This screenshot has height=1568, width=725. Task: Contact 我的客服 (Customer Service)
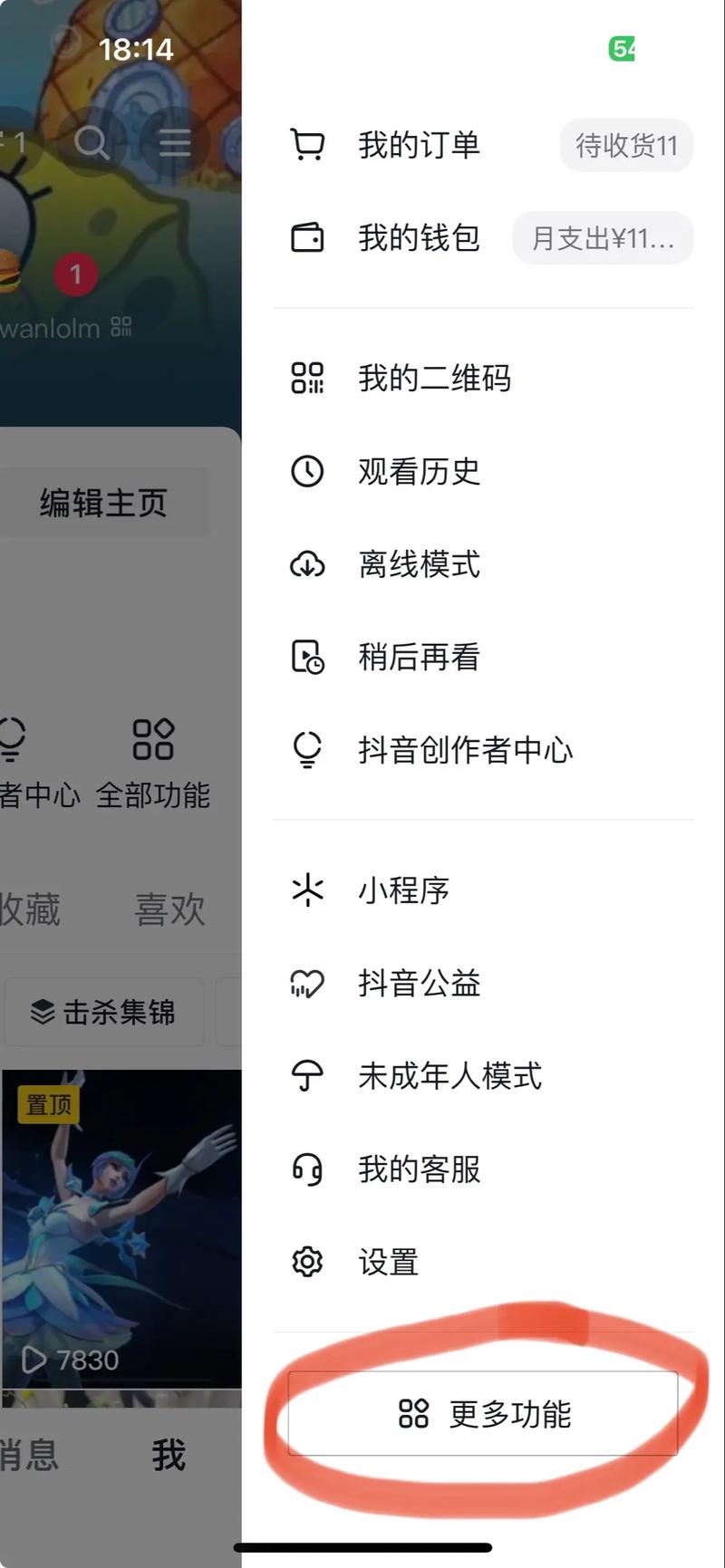tap(418, 1169)
